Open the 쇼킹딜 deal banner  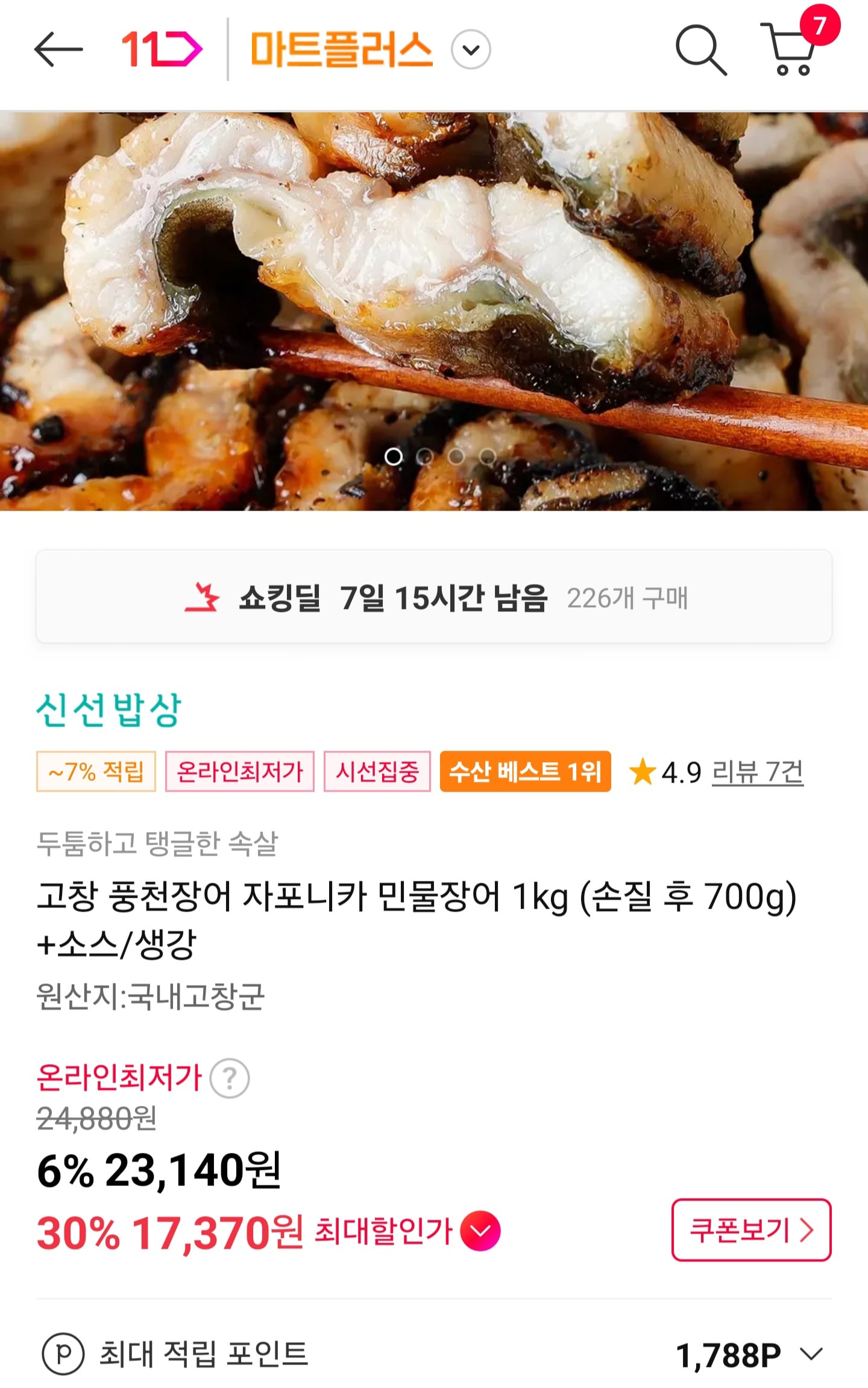tap(434, 597)
